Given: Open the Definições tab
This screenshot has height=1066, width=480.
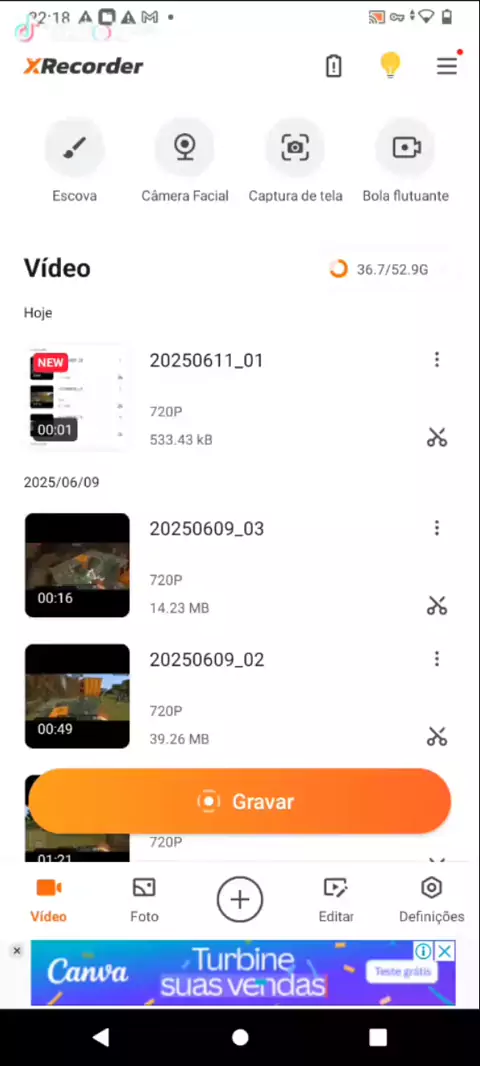Looking at the screenshot, I should pyautogui.click(x=432, y=899).
